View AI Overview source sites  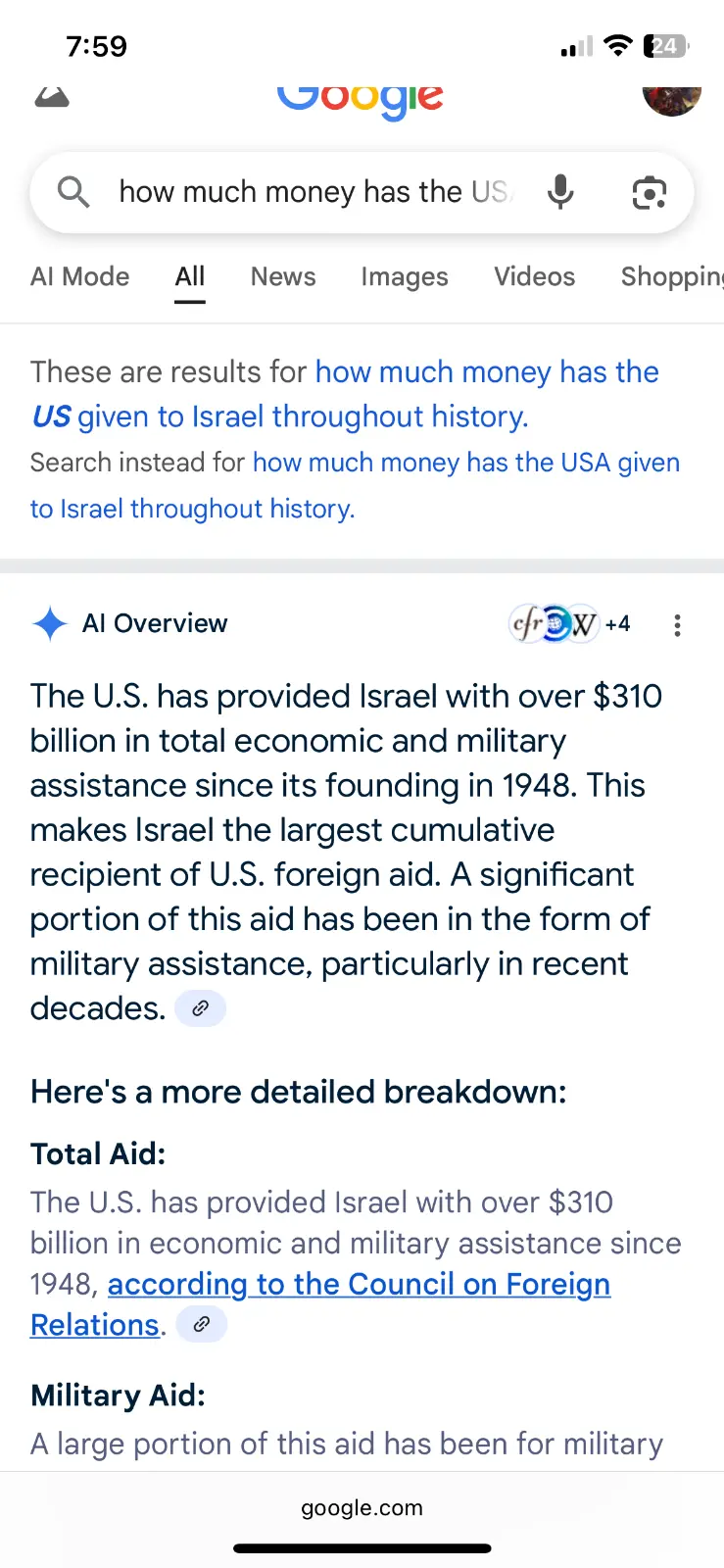pos(569,623)
